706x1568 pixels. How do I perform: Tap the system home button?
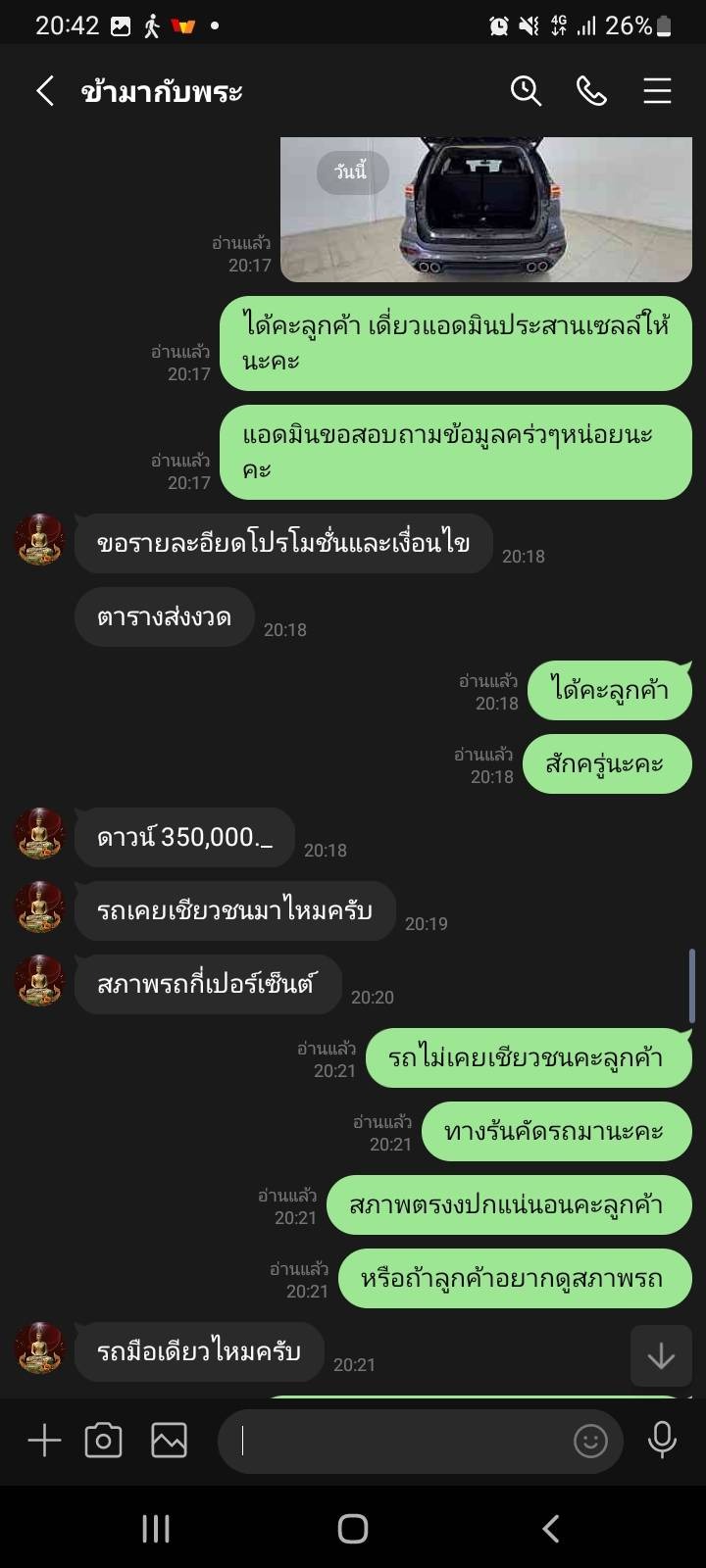pos(353,1528)
